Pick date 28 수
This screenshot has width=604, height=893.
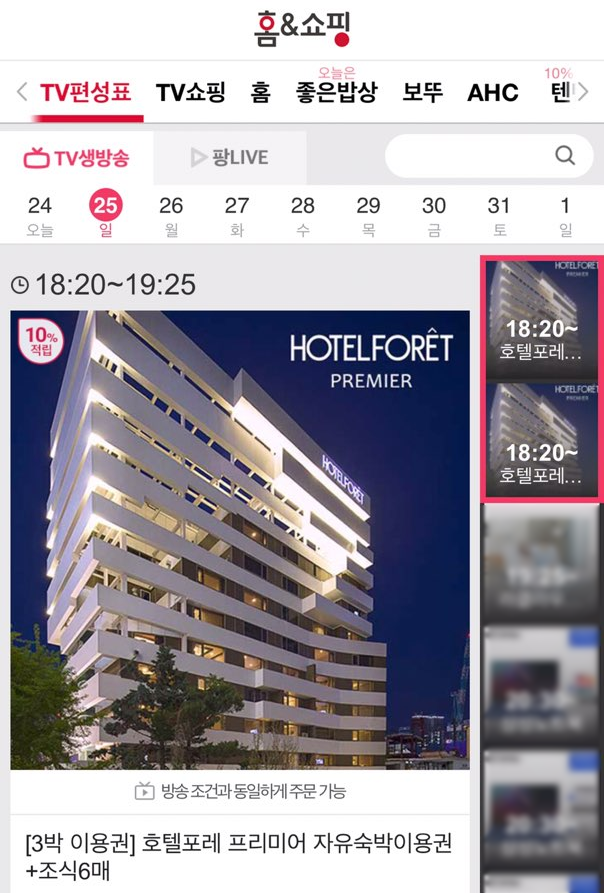click(303, 215)
